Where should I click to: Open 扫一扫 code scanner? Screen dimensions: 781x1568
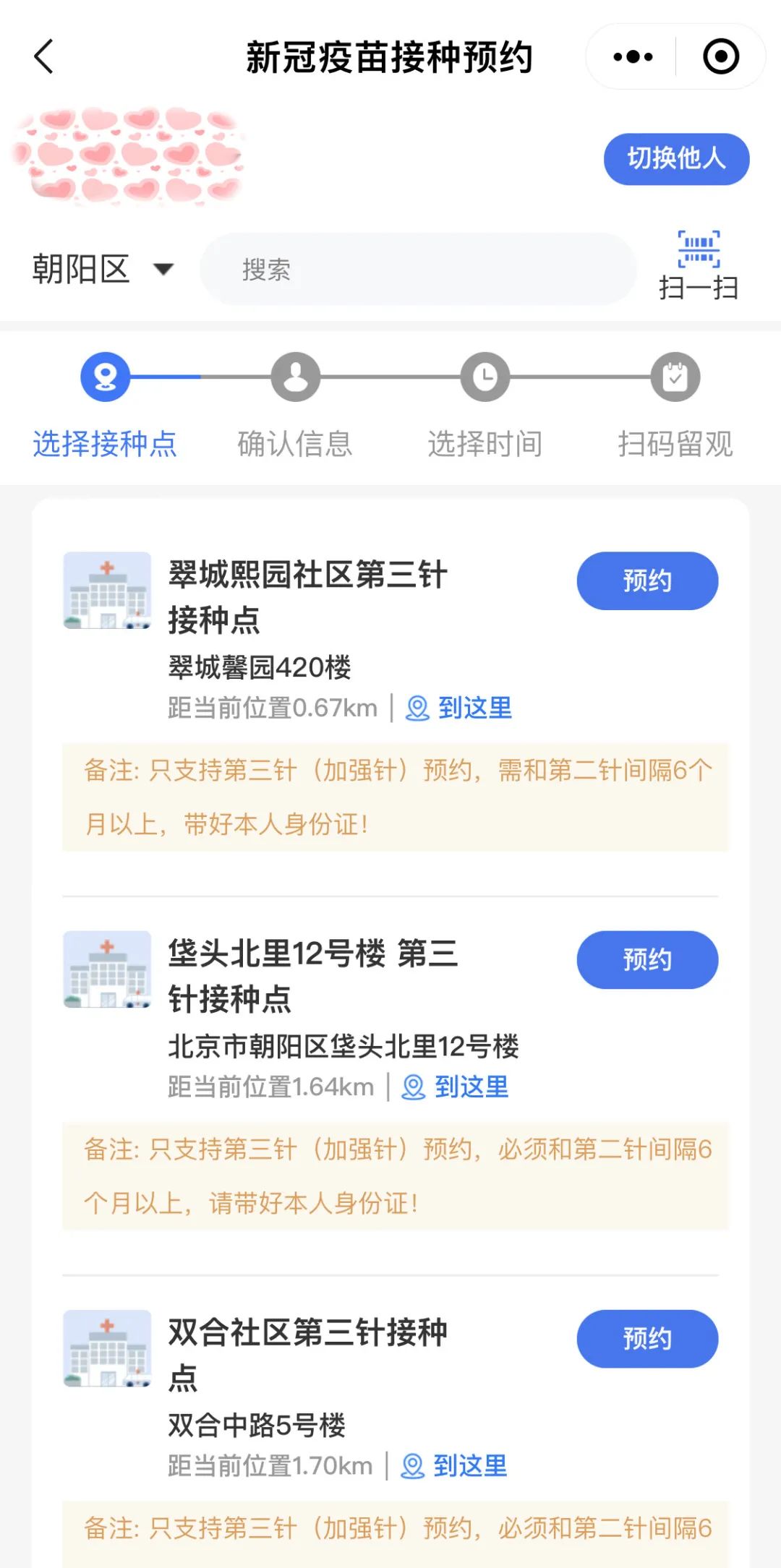click(698, 266)
